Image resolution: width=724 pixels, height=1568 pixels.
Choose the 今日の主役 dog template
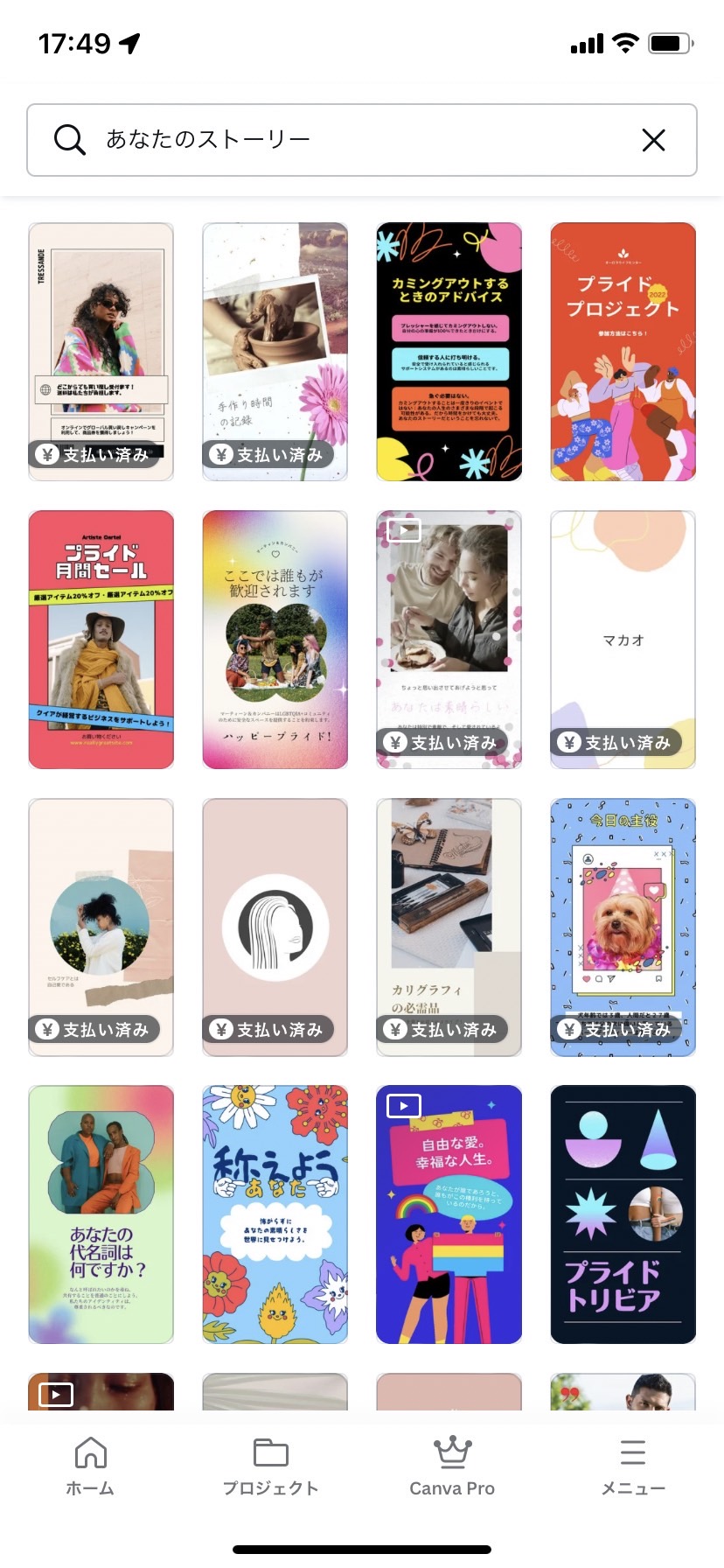click(x=623, y=927)
